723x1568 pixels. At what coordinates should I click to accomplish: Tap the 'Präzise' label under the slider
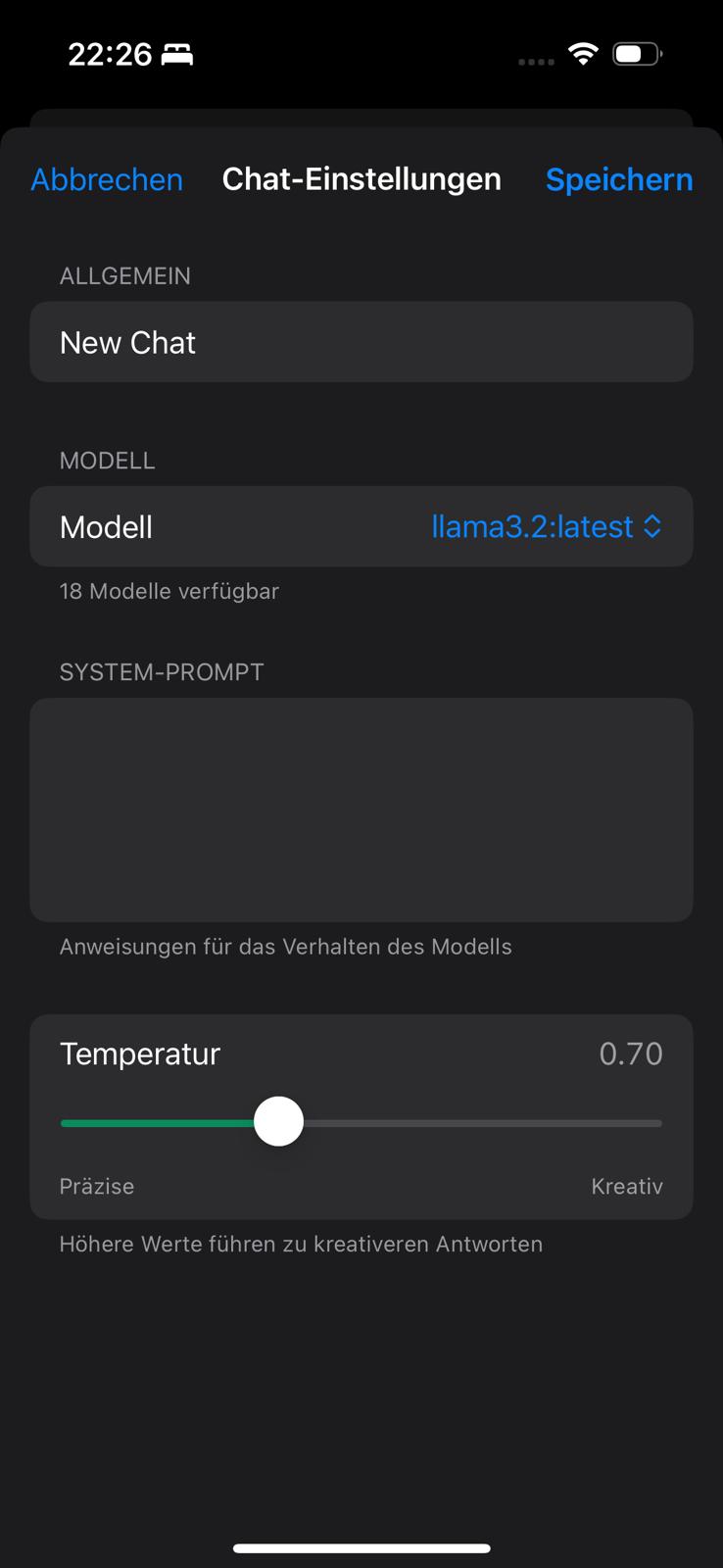pos(96,1186)
